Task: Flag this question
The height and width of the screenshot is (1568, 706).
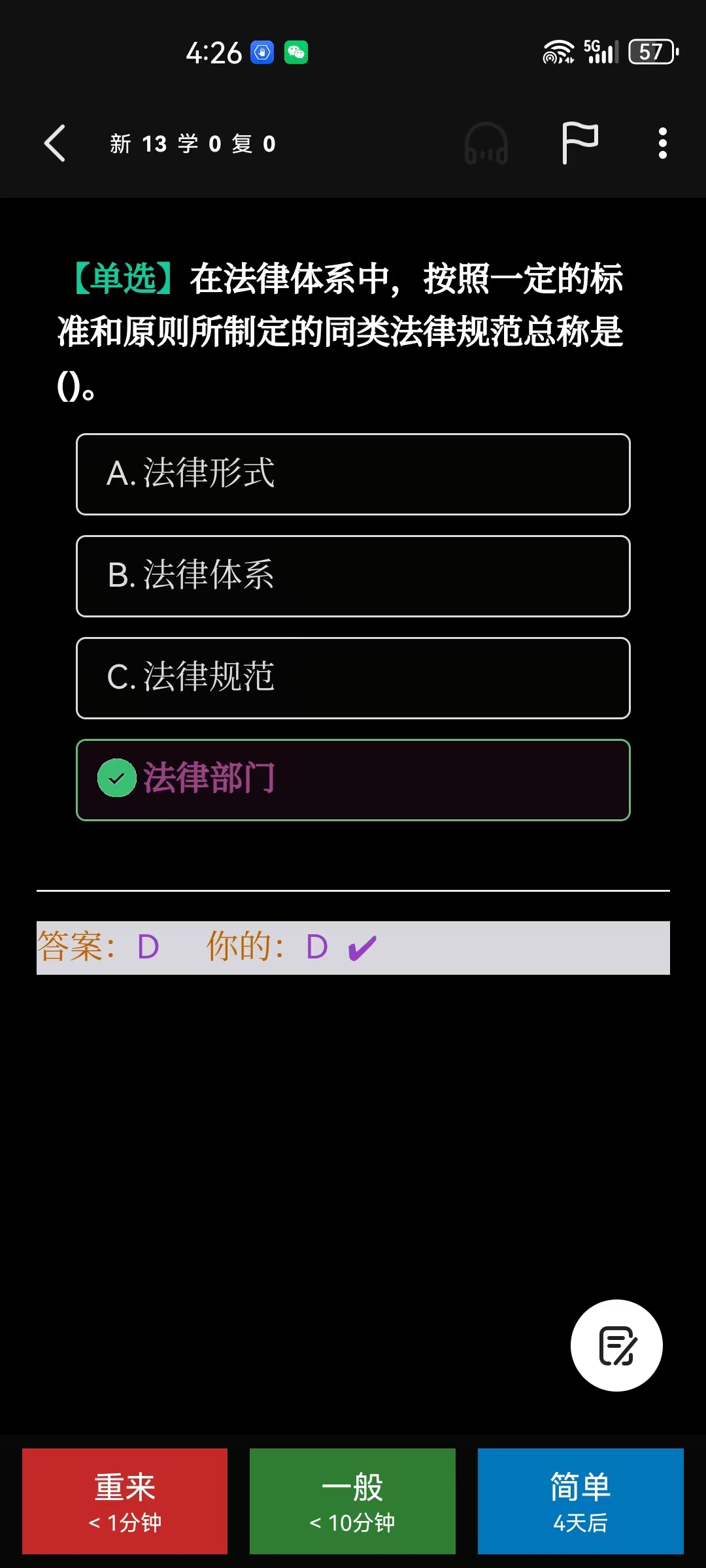Action: click(580, 143)
